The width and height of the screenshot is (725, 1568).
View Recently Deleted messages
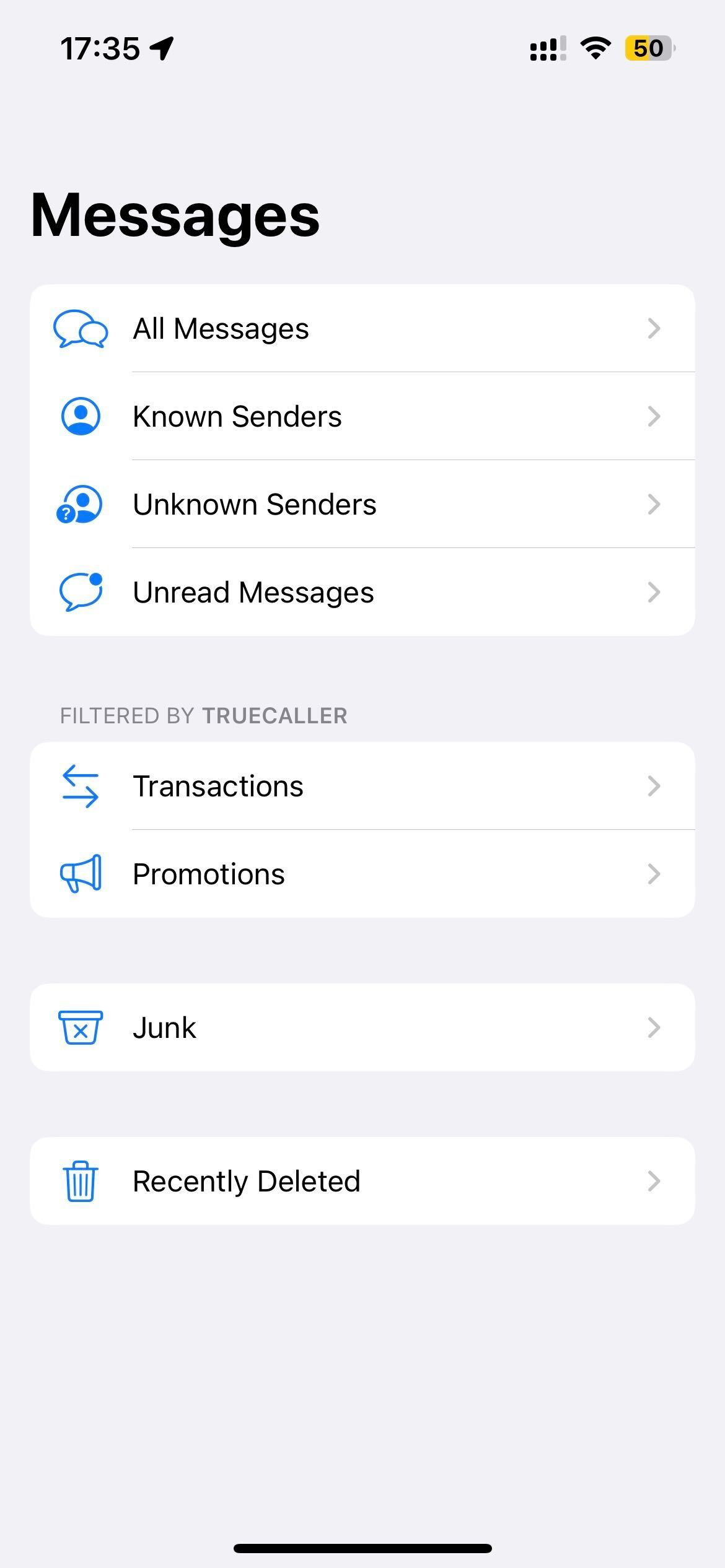pyautogui.click(x=362, y=1181)
